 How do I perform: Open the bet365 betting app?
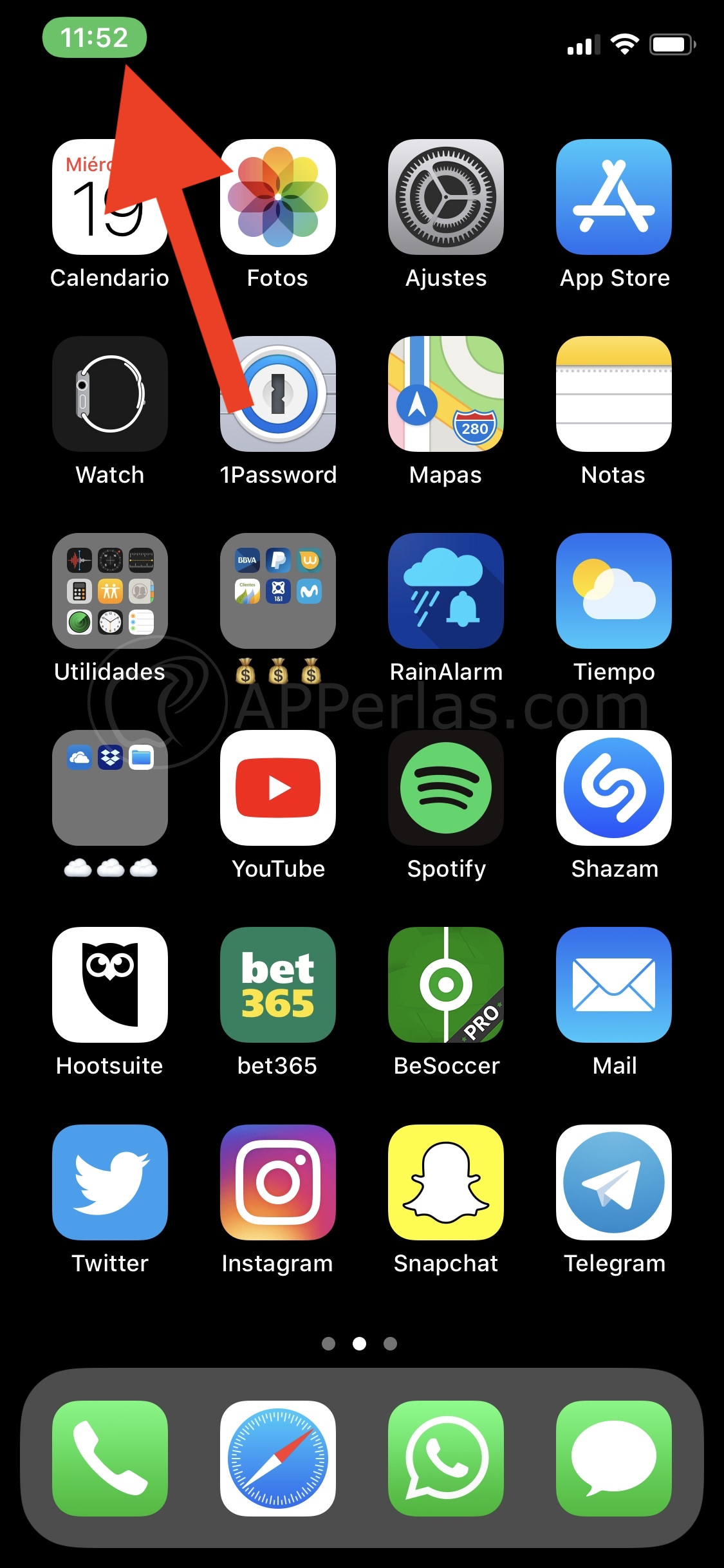[277, 986]
